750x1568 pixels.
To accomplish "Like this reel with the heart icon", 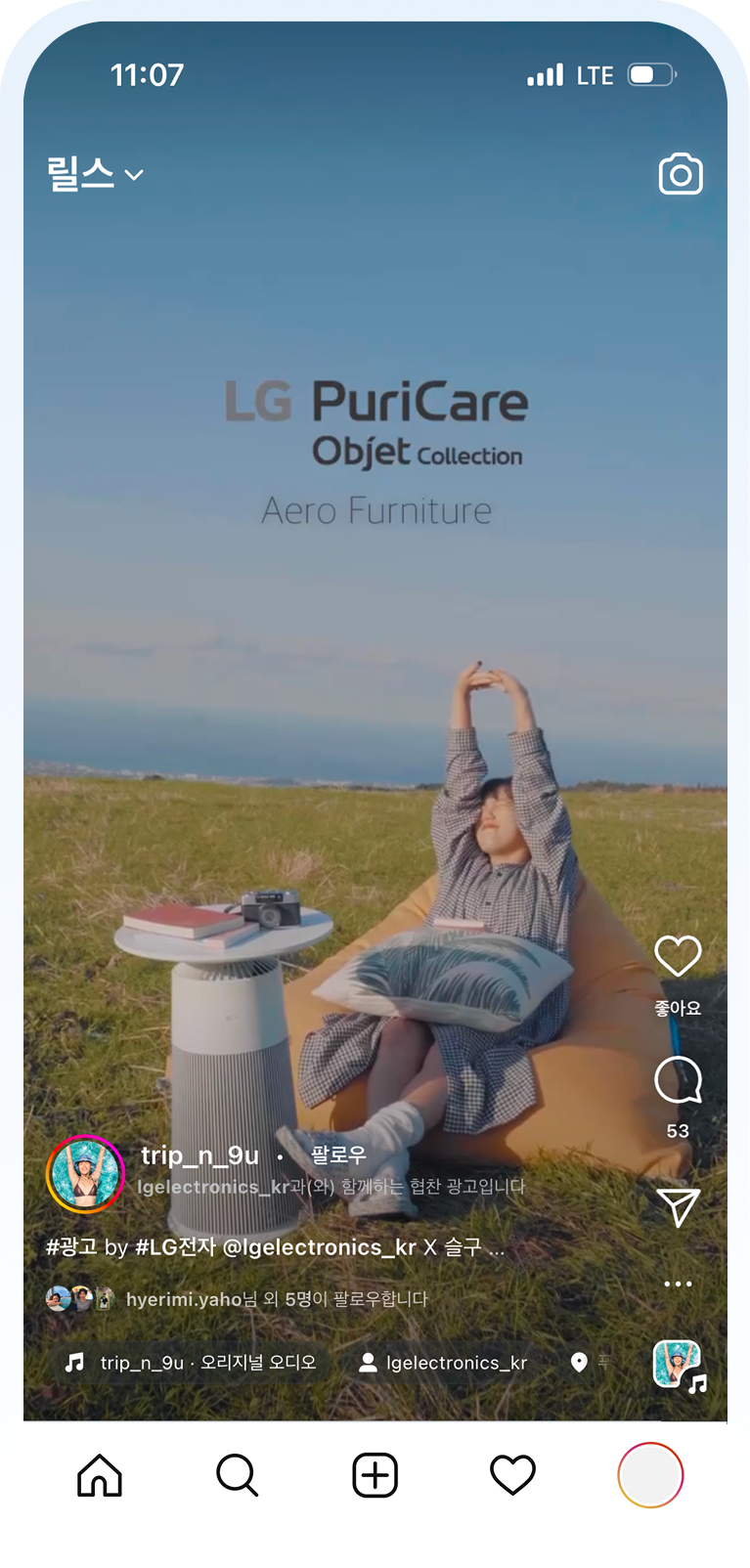I will tap(678, 956).
